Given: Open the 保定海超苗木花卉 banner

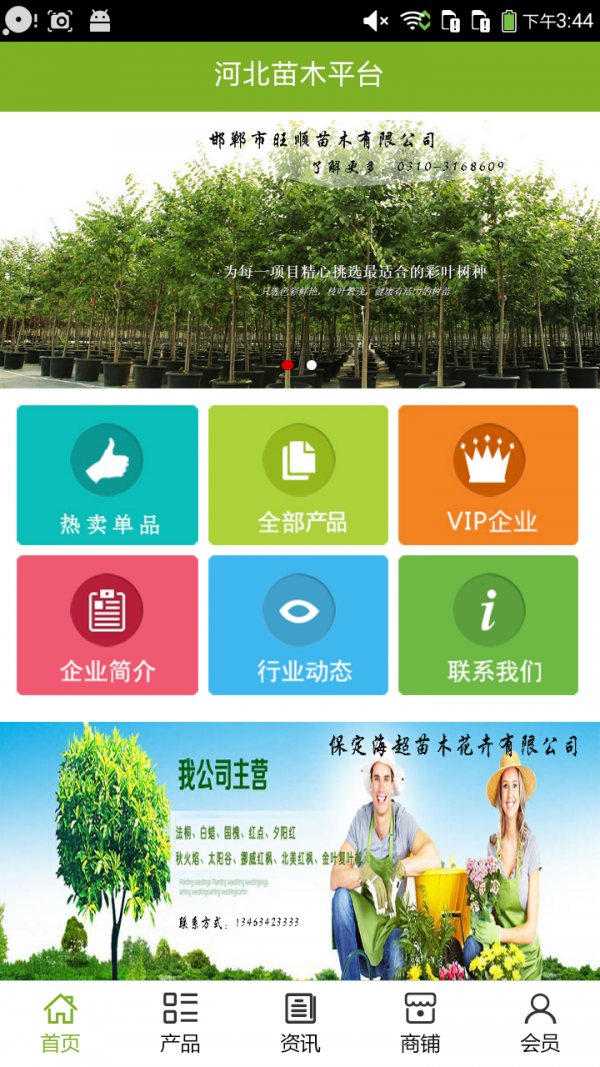Looking at the screenshot, I should [300, 850].
